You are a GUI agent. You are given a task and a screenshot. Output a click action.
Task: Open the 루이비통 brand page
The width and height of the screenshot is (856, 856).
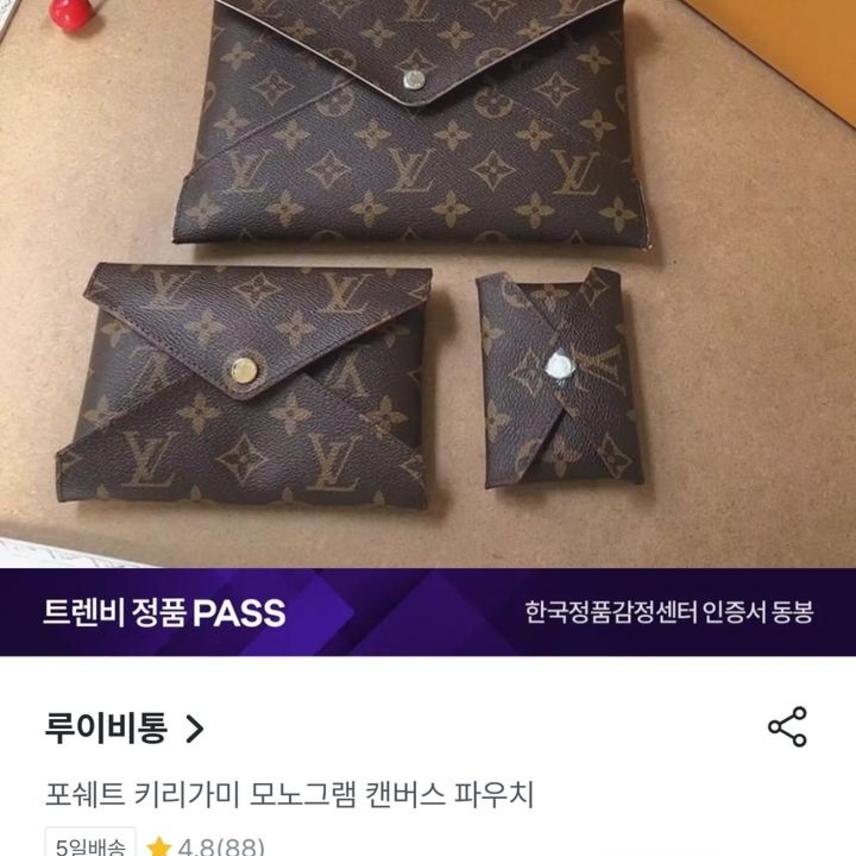click(124, 729)
